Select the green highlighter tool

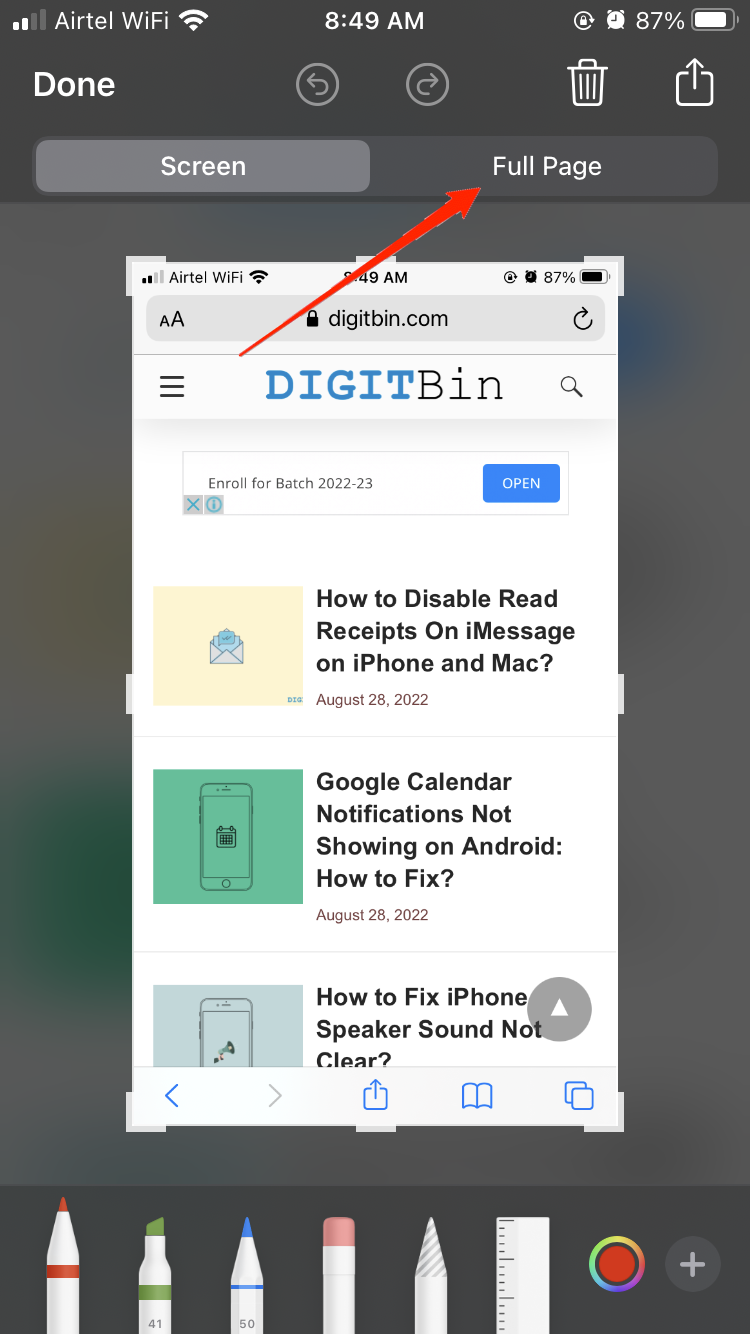pyautogui.click(x=155, y=1272)
